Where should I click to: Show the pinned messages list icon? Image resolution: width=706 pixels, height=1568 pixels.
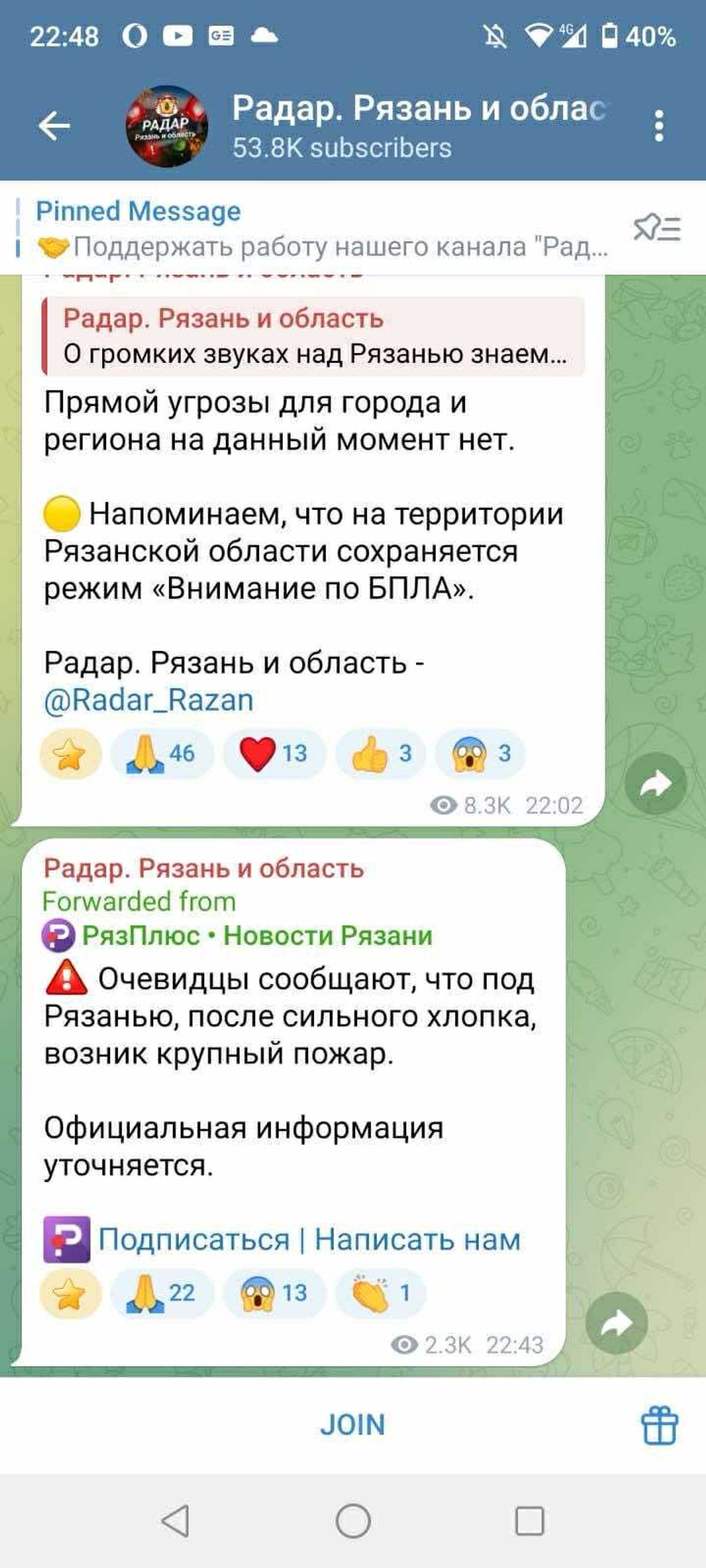(657, 229)
